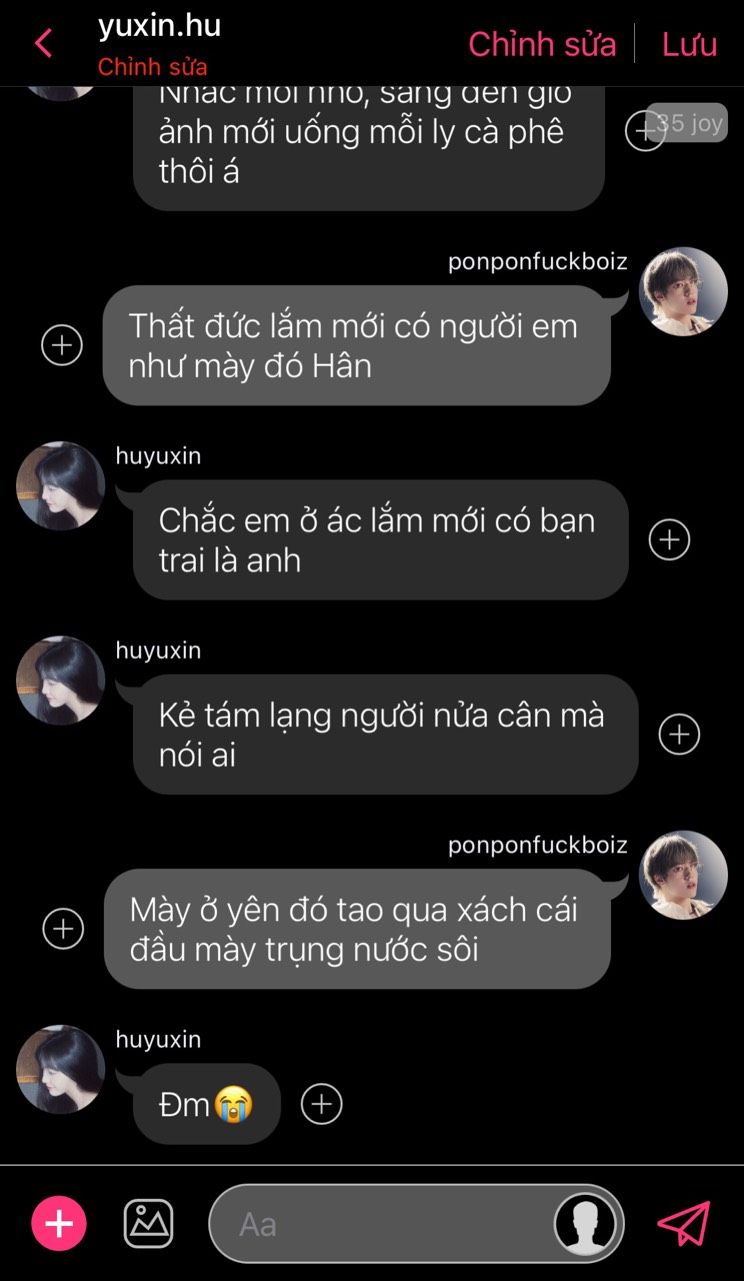
Task: Save with the Lưu button
Action: pos(689,44)
